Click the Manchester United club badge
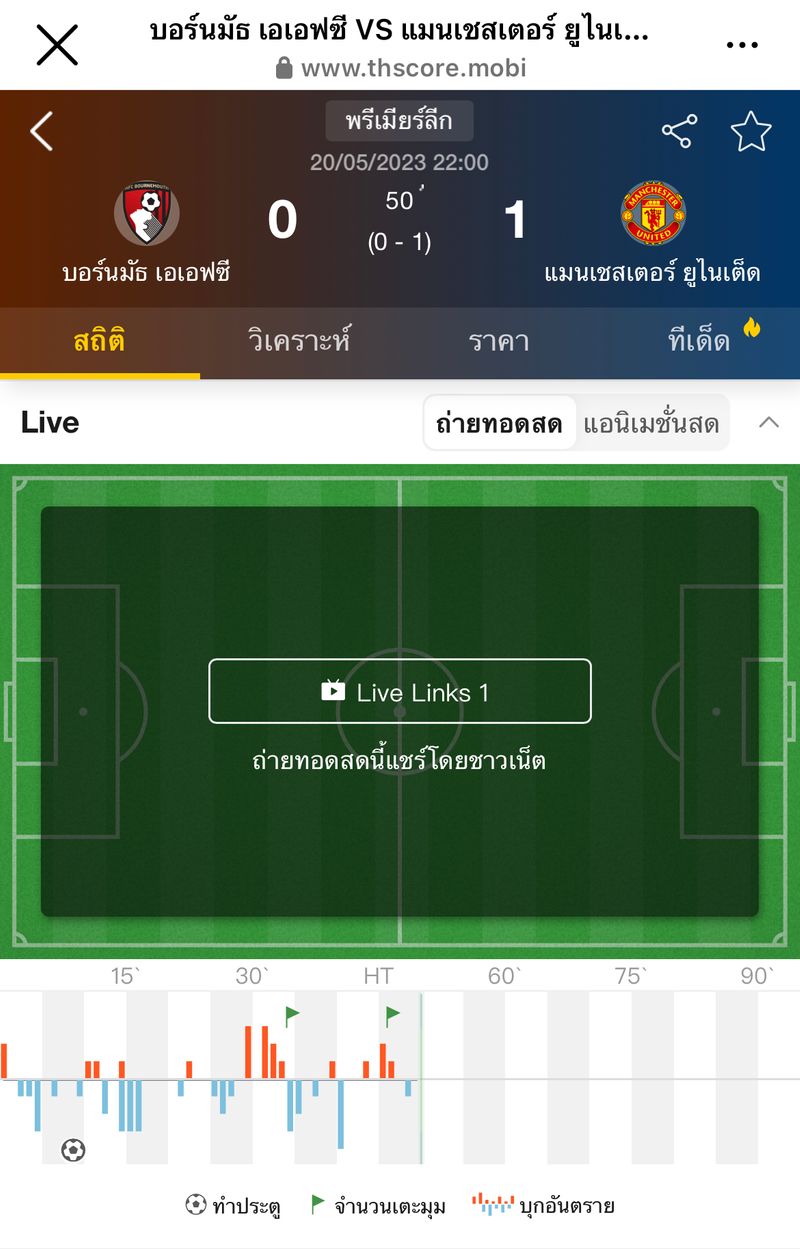The image size is (800, 1249). point(652,214)
